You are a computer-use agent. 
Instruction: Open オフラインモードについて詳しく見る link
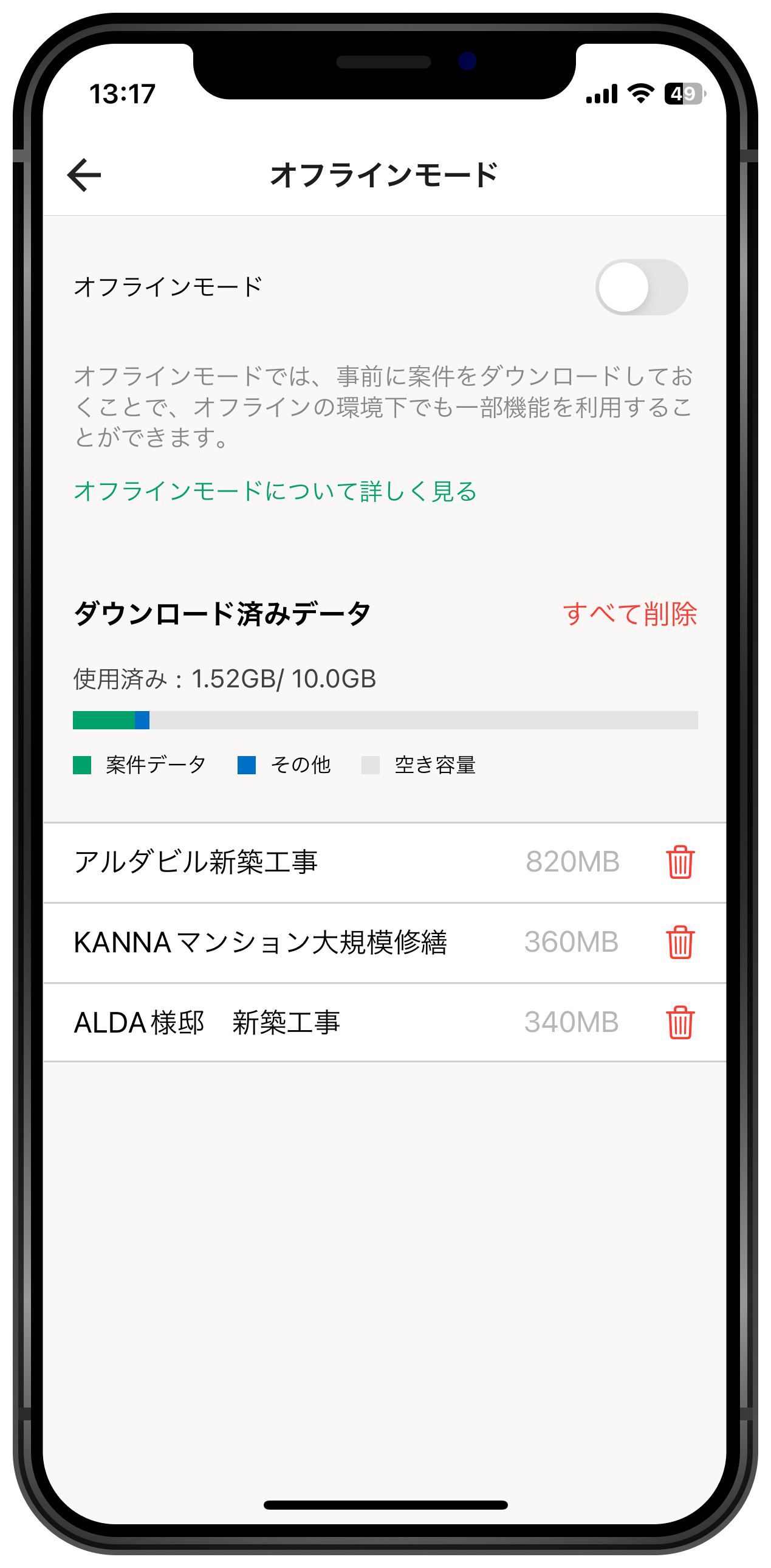point(275,491)
